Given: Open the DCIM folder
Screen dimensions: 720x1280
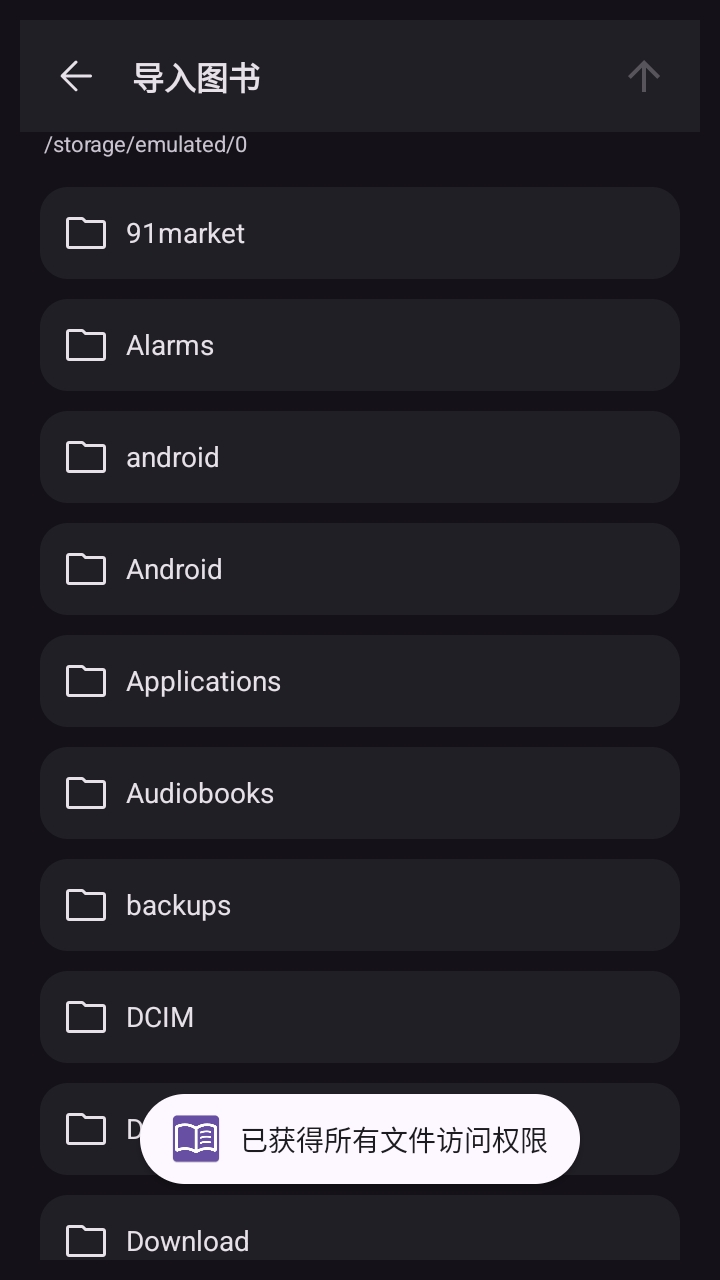Looking at the screenshot, I should [x=360, y=1017].
